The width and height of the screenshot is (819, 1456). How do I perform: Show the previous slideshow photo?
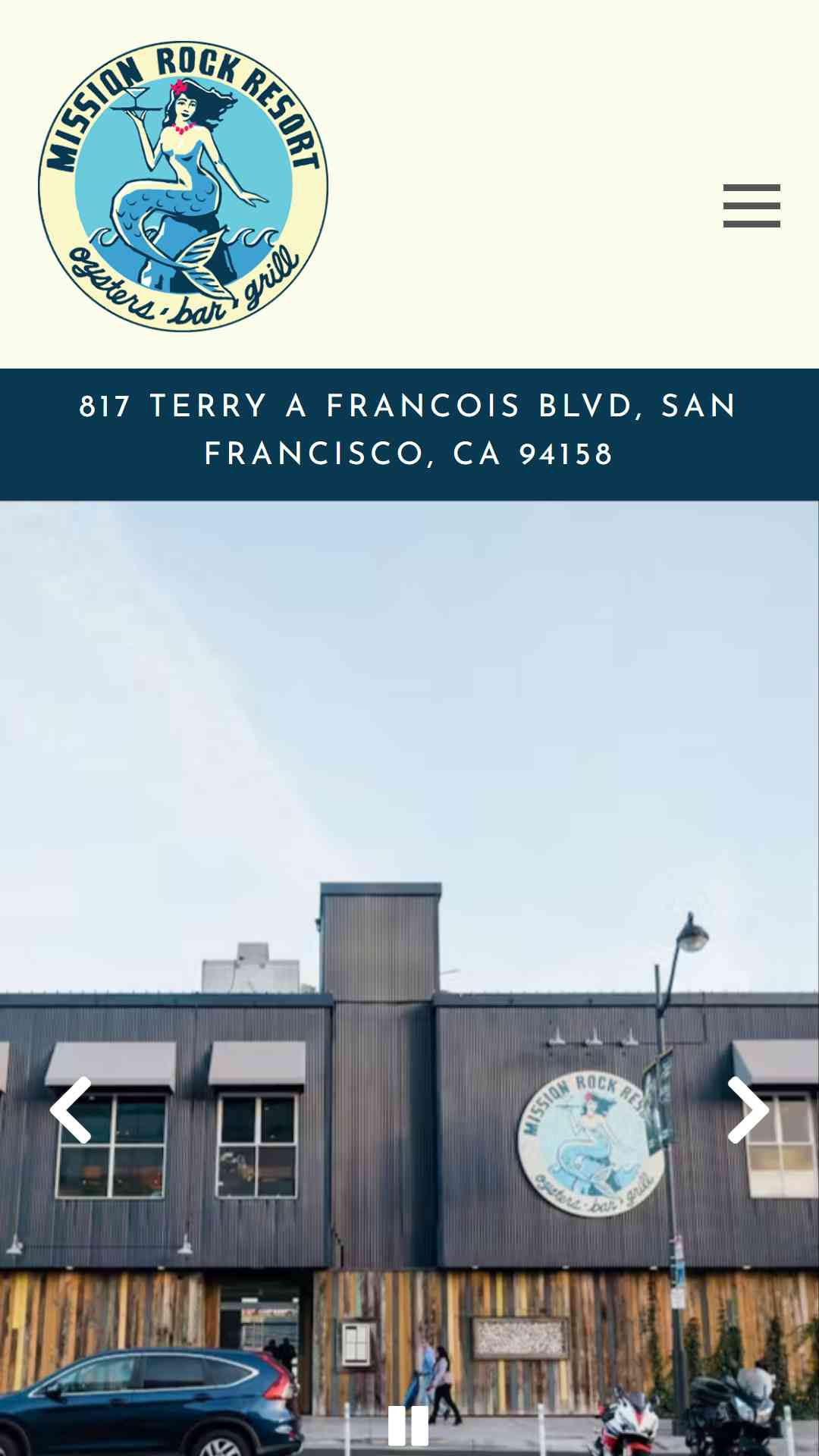click(x=71, y=1110)
